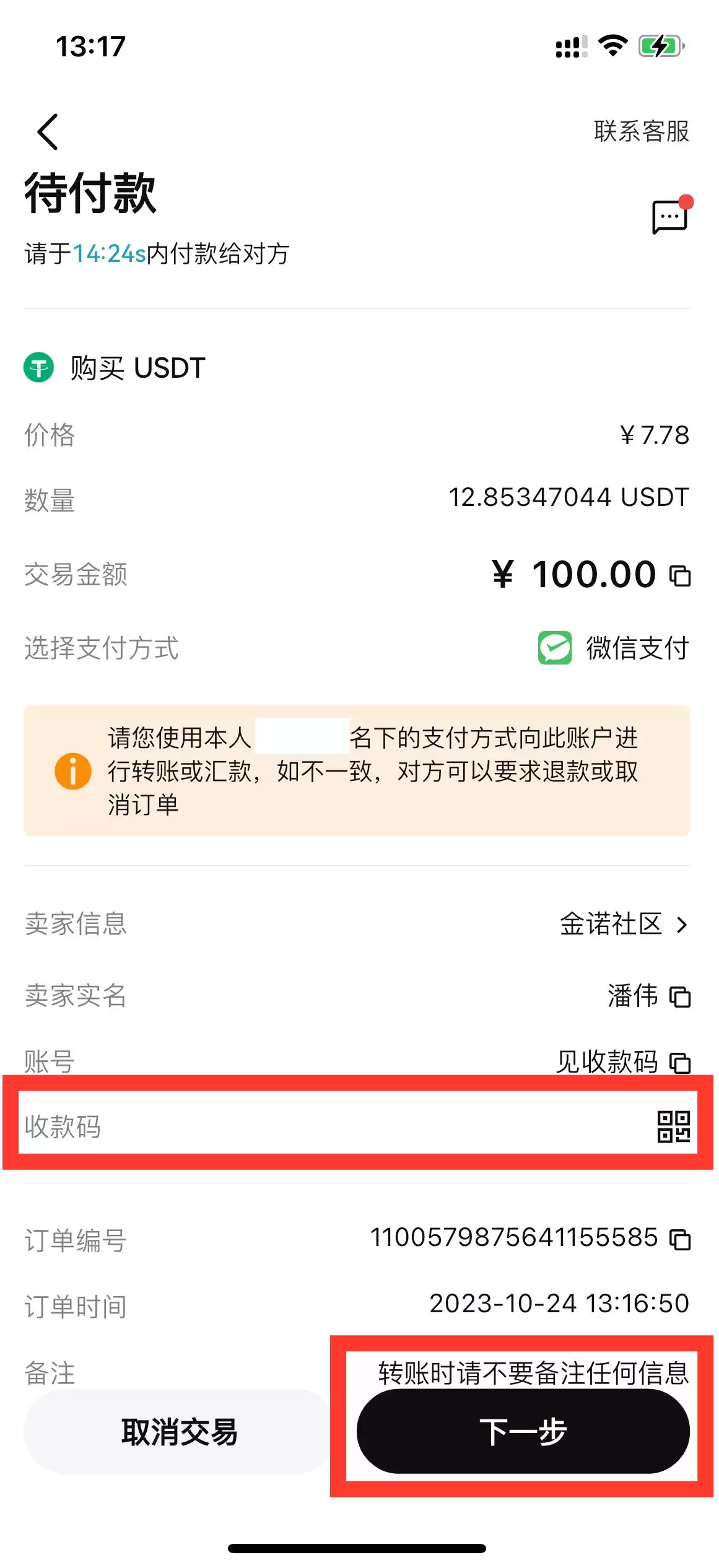Open the 选择支付方式 selector row
This screenshot has width=719, height=1568.
tap(101, 648)
